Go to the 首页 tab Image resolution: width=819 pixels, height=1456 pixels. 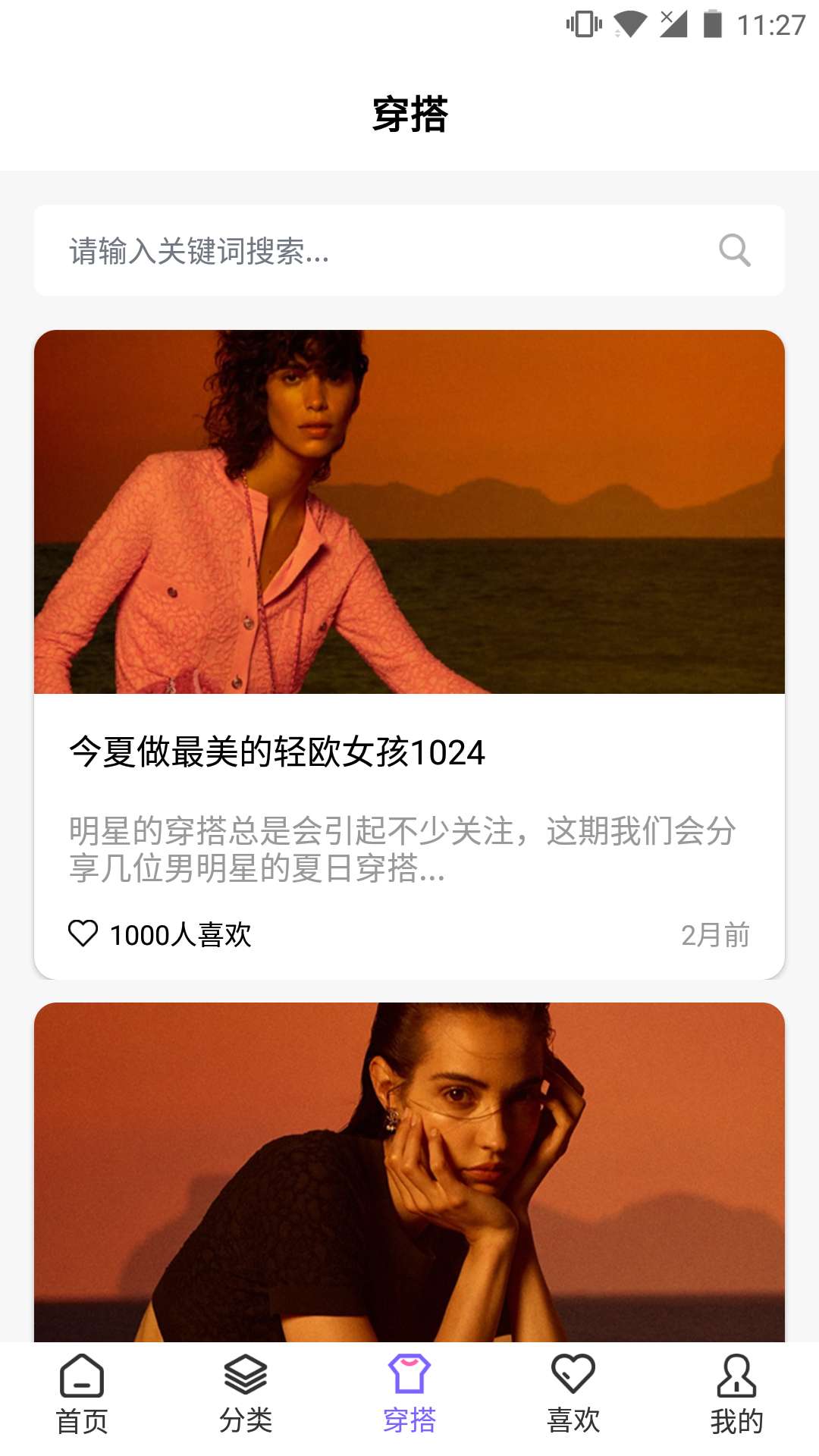[82, 1394]
